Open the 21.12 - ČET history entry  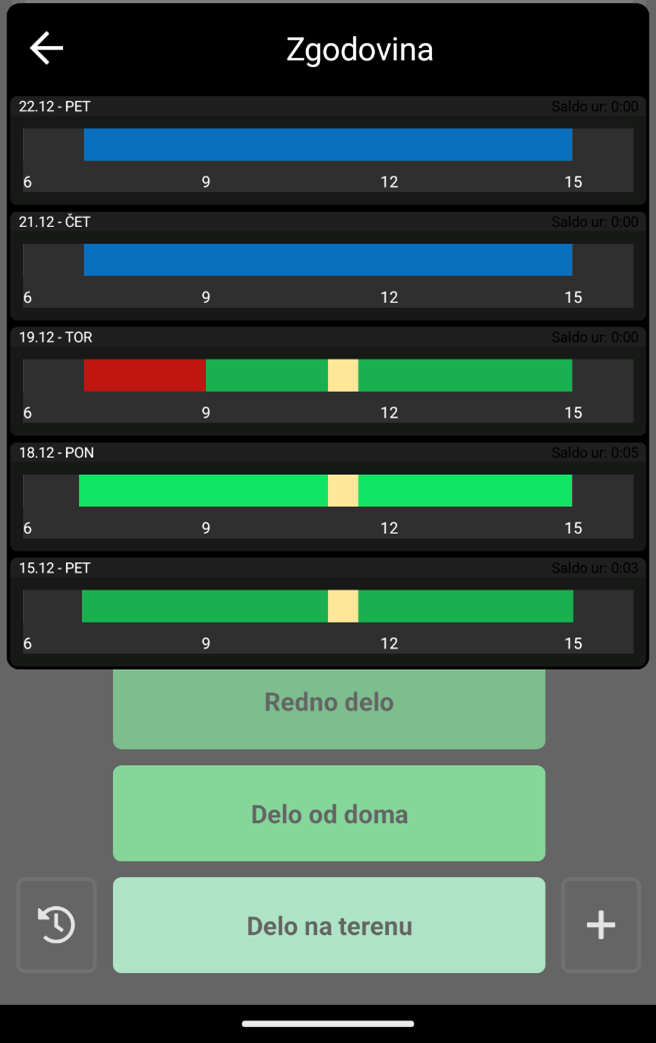tap(328, 266)
